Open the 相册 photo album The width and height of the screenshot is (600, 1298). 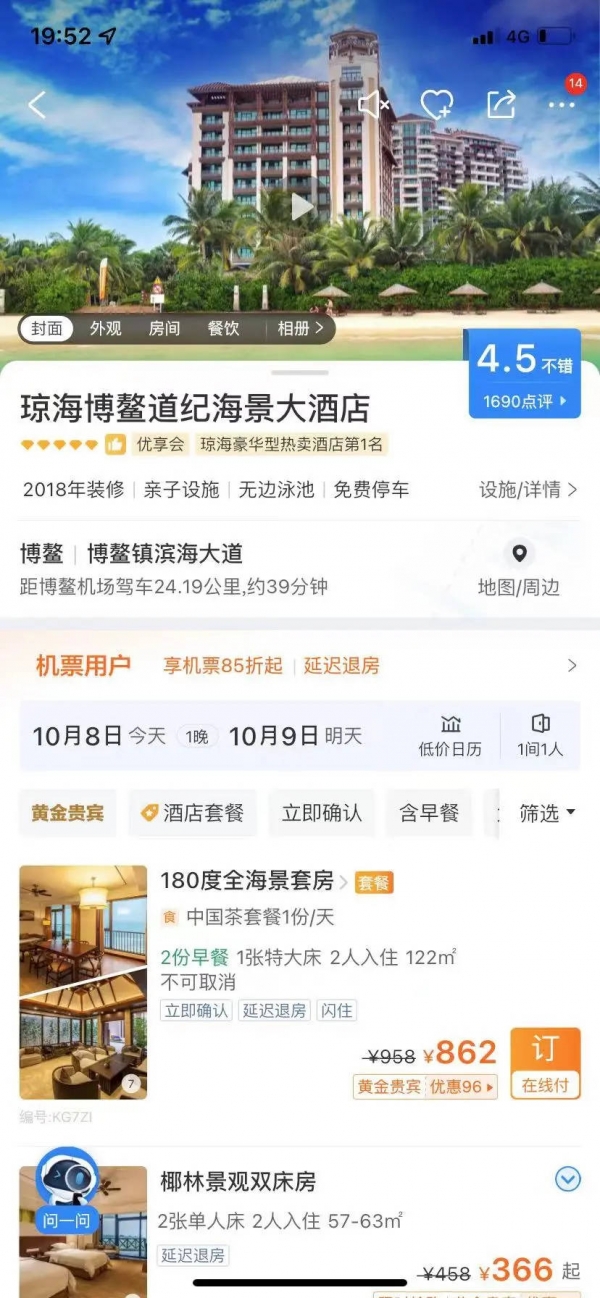[300, 328]
